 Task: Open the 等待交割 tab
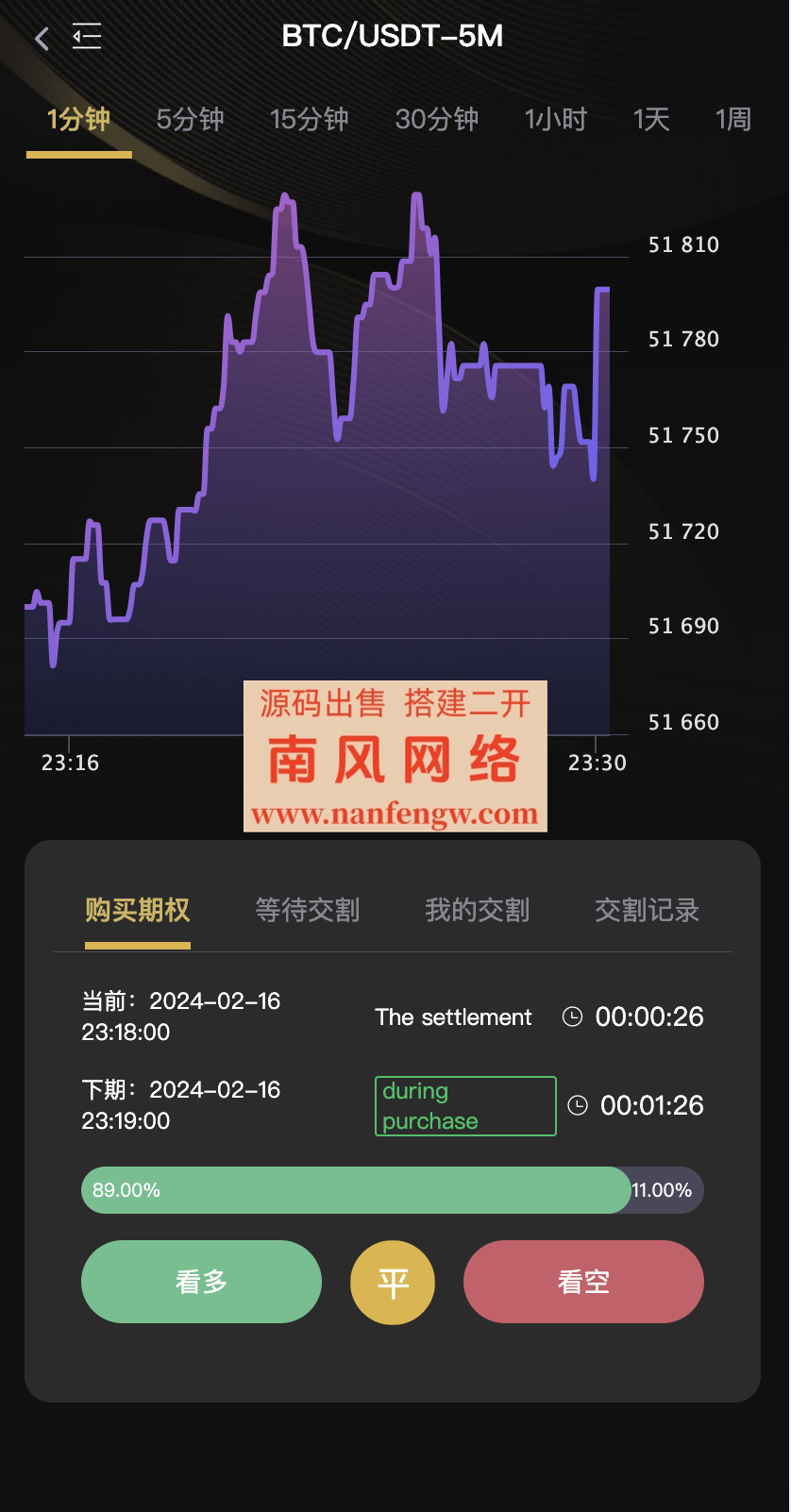[x=308, y=910]
